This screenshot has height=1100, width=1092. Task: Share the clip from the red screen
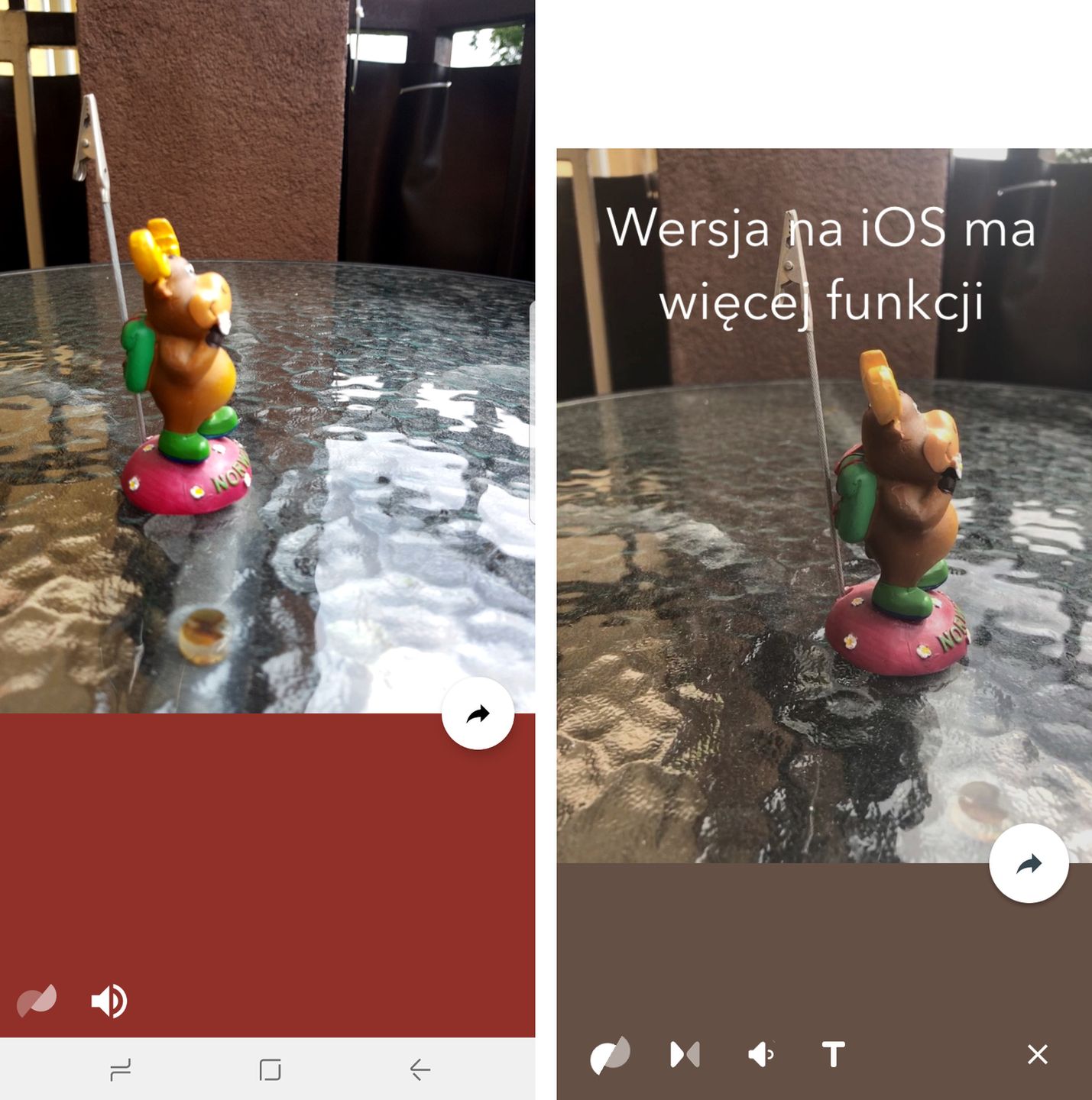[x=478, y=714]
